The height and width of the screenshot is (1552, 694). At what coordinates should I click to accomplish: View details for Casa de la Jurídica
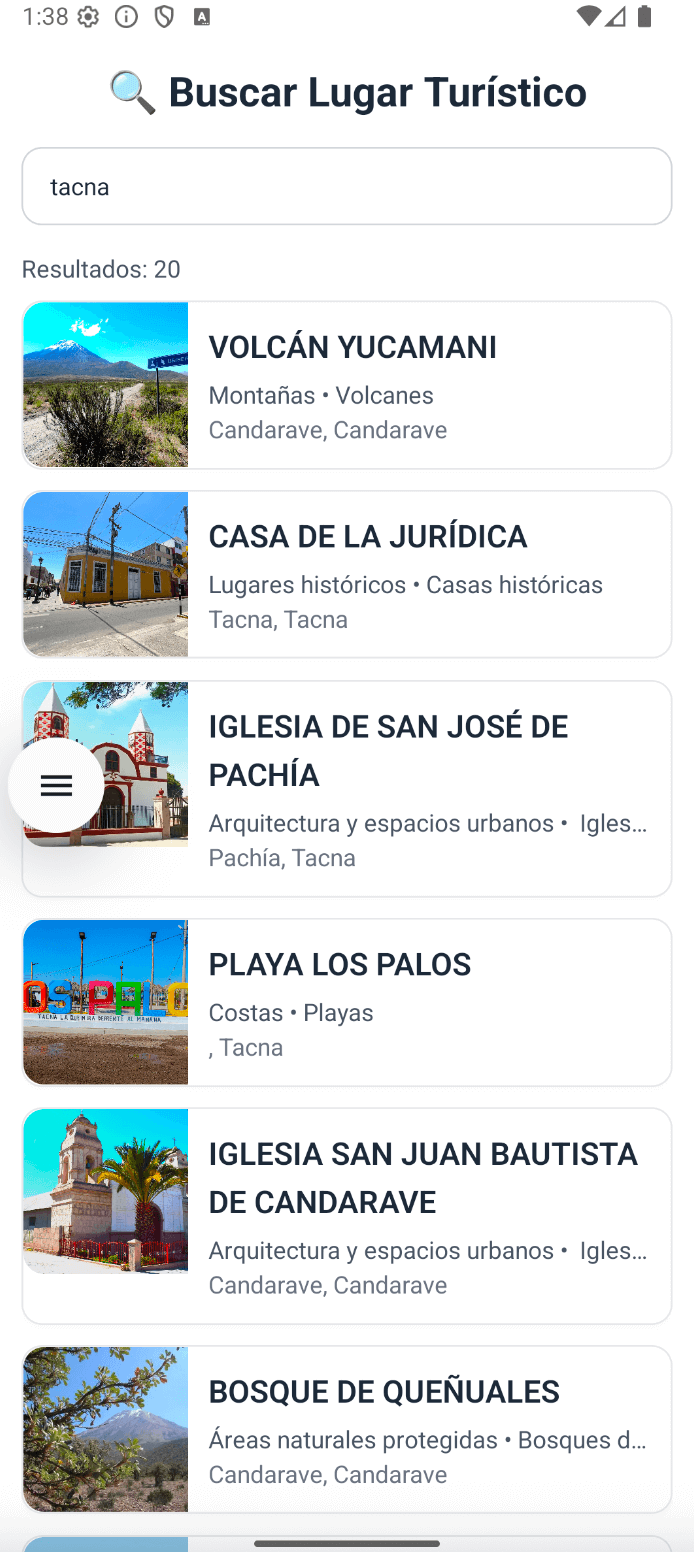346,574
